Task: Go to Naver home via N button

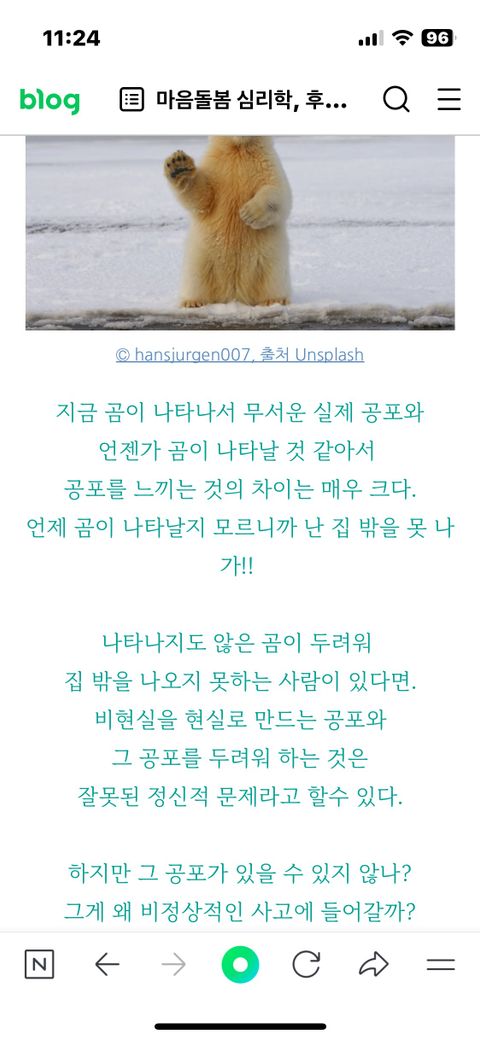Action: 39,964
